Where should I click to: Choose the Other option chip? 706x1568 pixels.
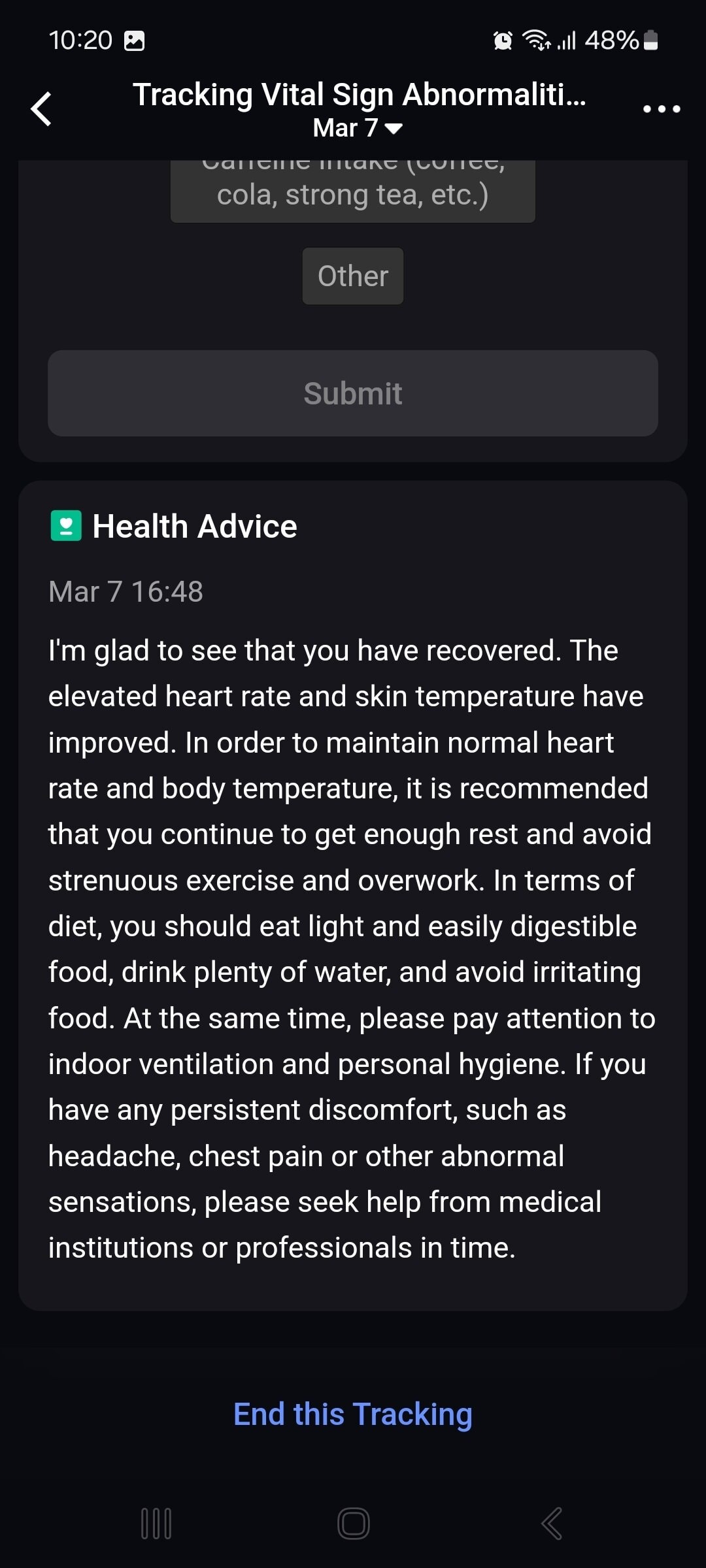tap(352, 276)
